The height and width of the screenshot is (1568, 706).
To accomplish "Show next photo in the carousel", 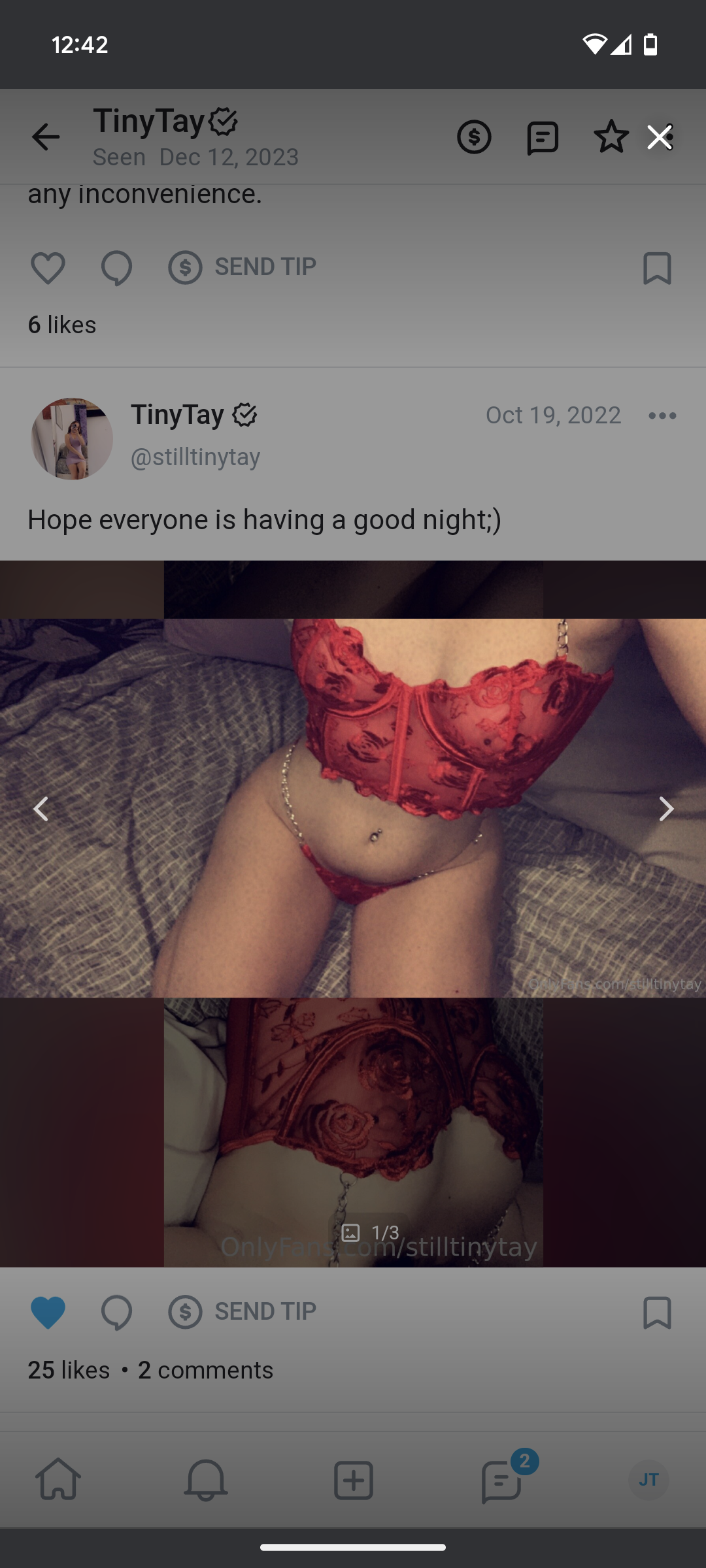I will point(665,809).
